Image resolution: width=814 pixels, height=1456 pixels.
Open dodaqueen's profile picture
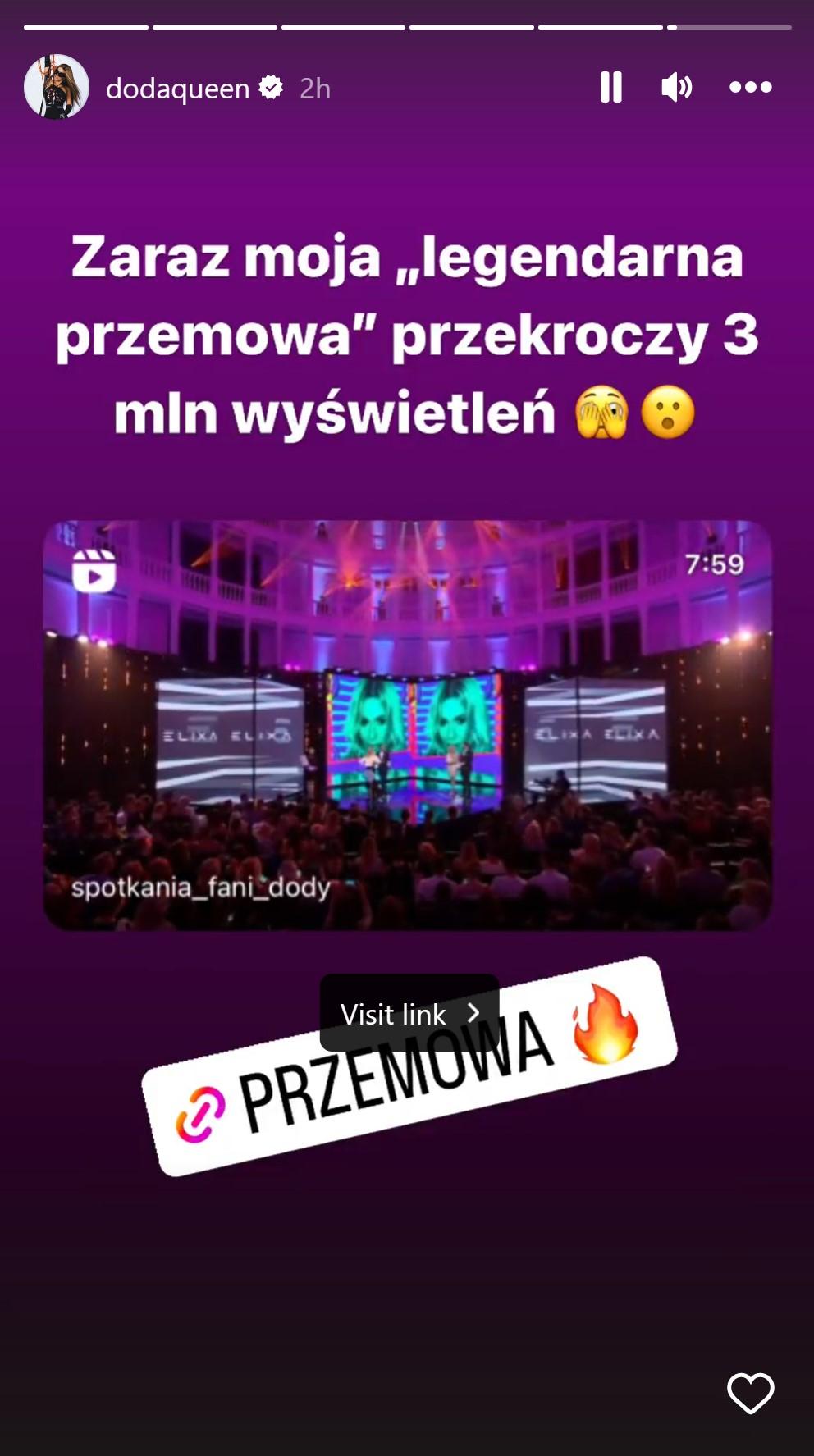[x=57, y=87]
